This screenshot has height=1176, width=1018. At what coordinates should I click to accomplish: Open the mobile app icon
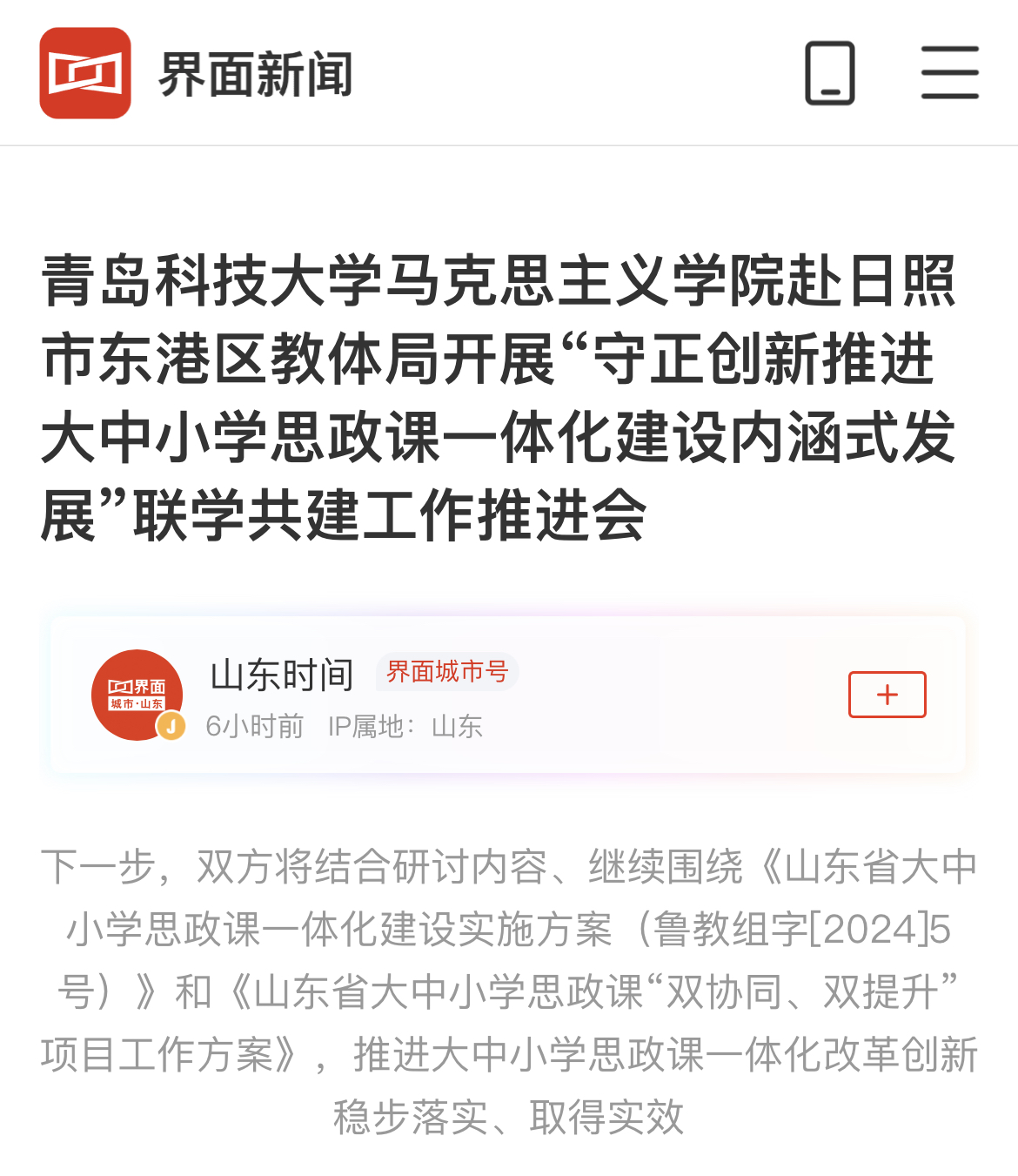[x=829, y=73]
